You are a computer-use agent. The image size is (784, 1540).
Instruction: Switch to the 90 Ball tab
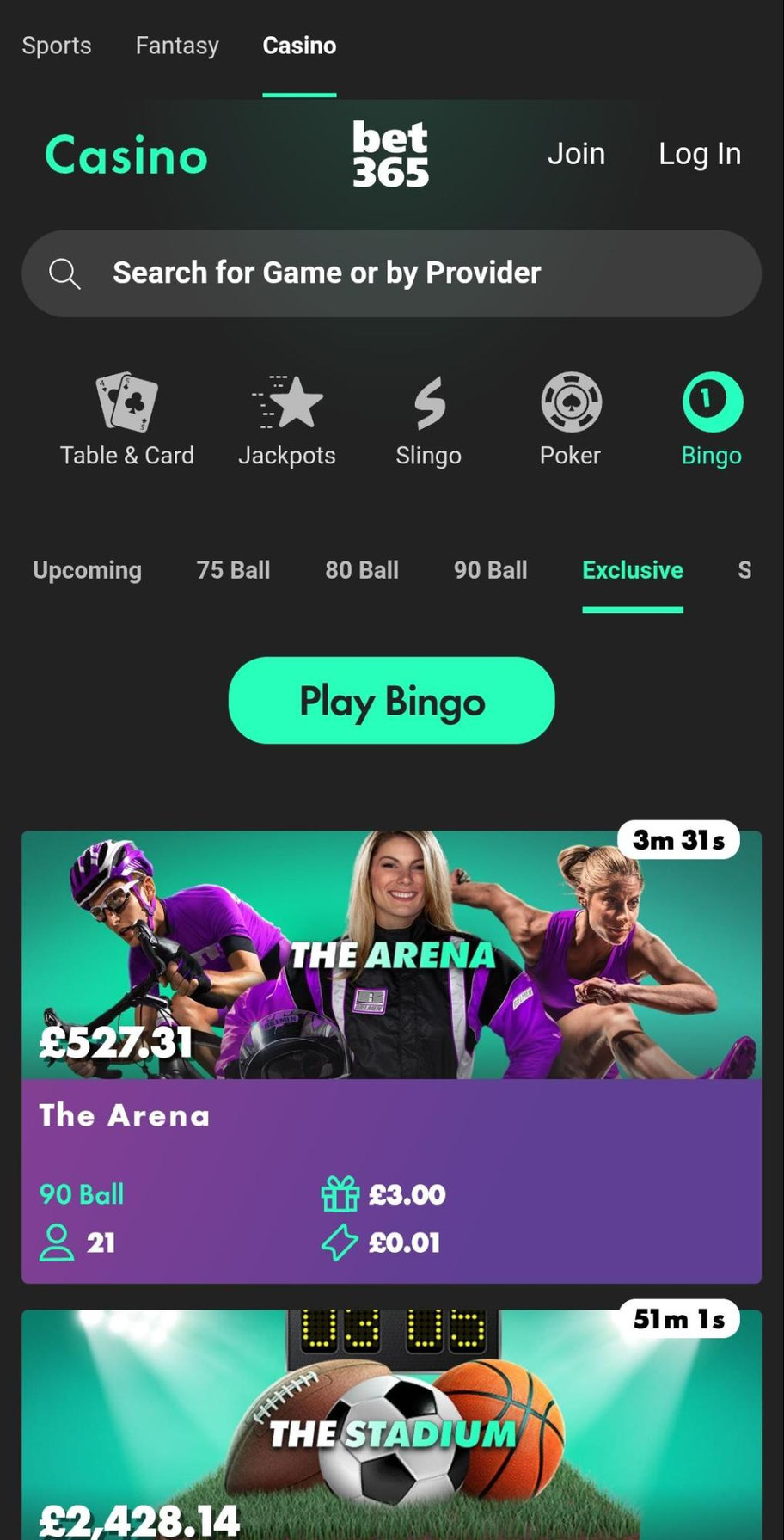tap(490, 570)
